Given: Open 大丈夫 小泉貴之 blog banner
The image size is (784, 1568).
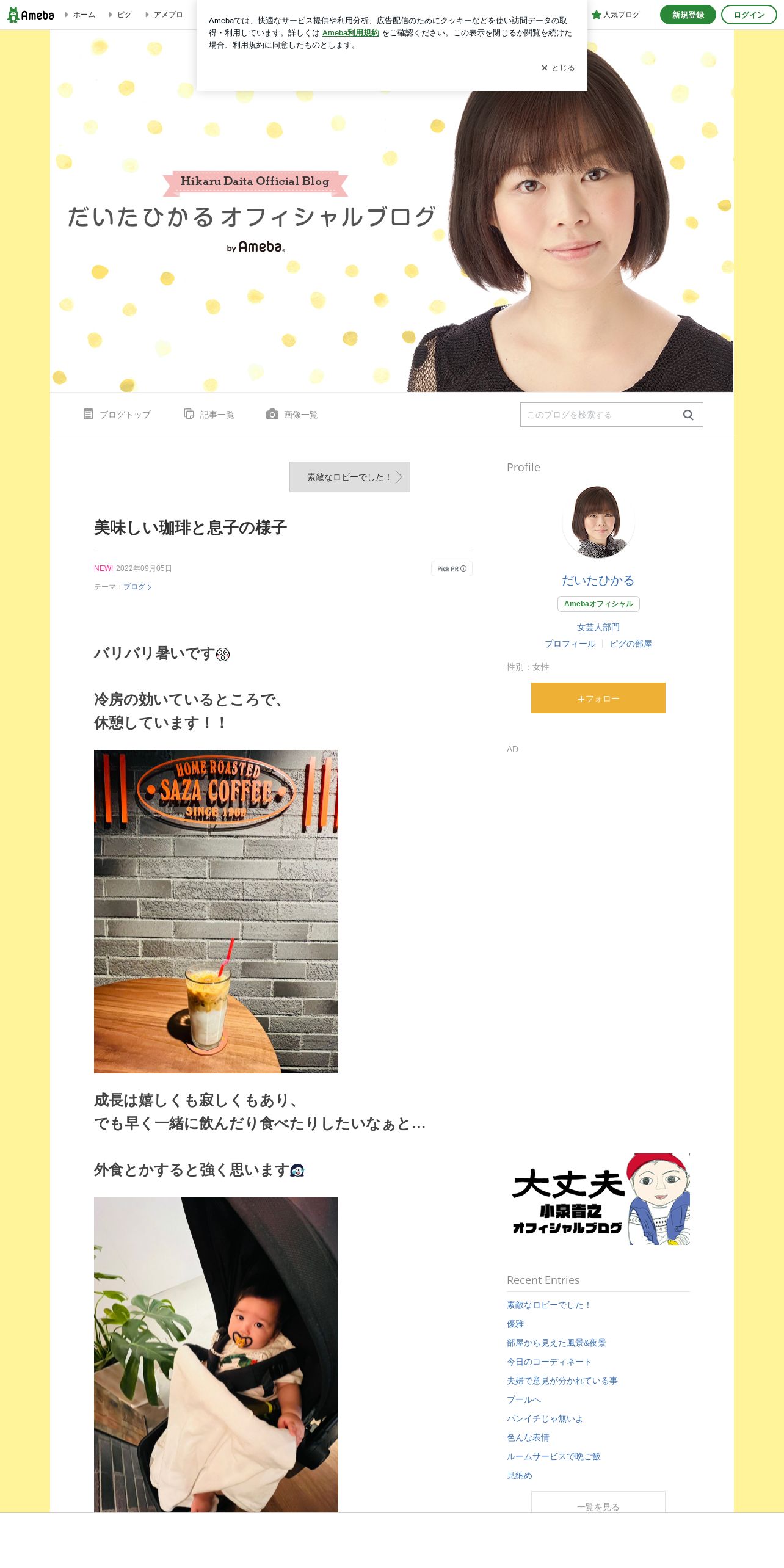Looking at the screenshot, I should 598,1199.
